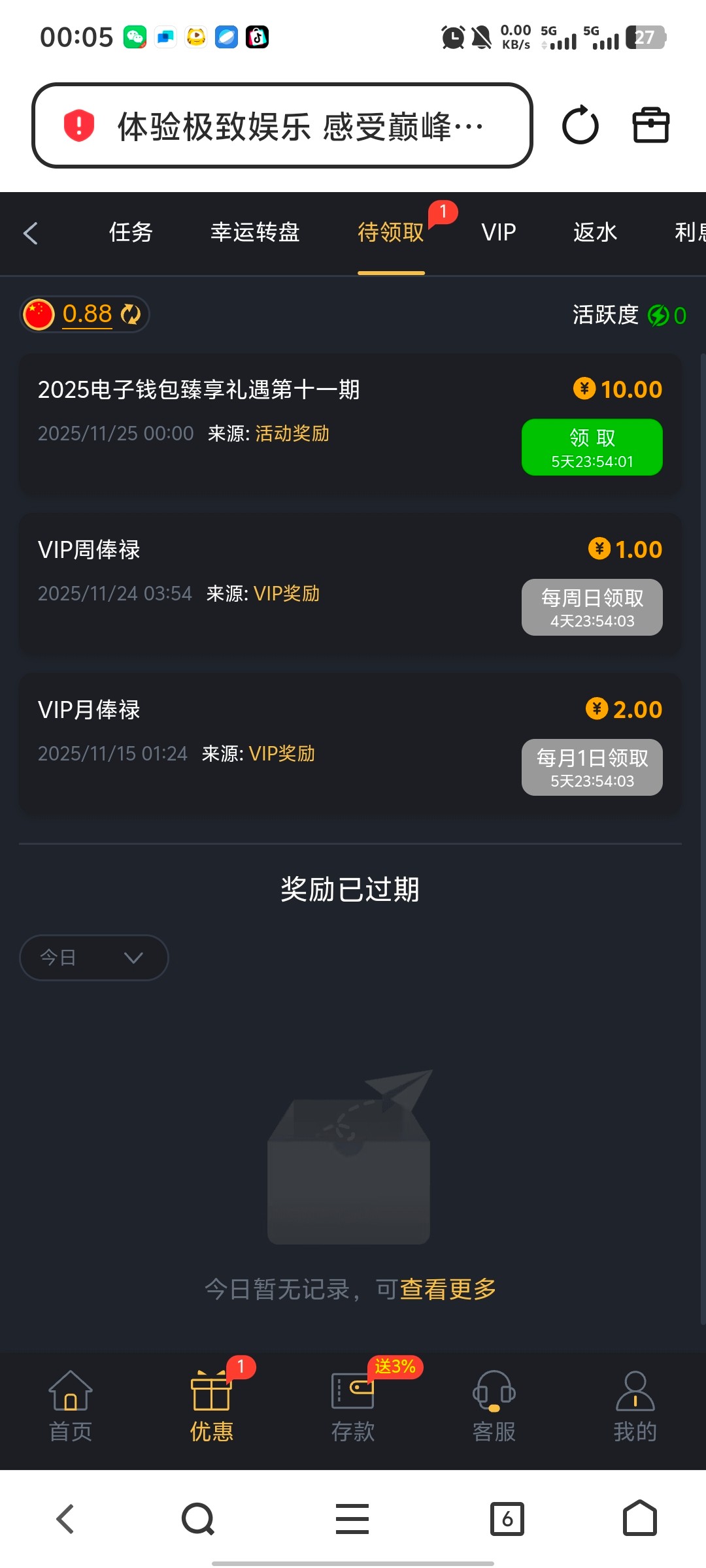
Task: Contact 客服 from the bottom bar
Action: pyautogui.click(x=494, y=1406)
